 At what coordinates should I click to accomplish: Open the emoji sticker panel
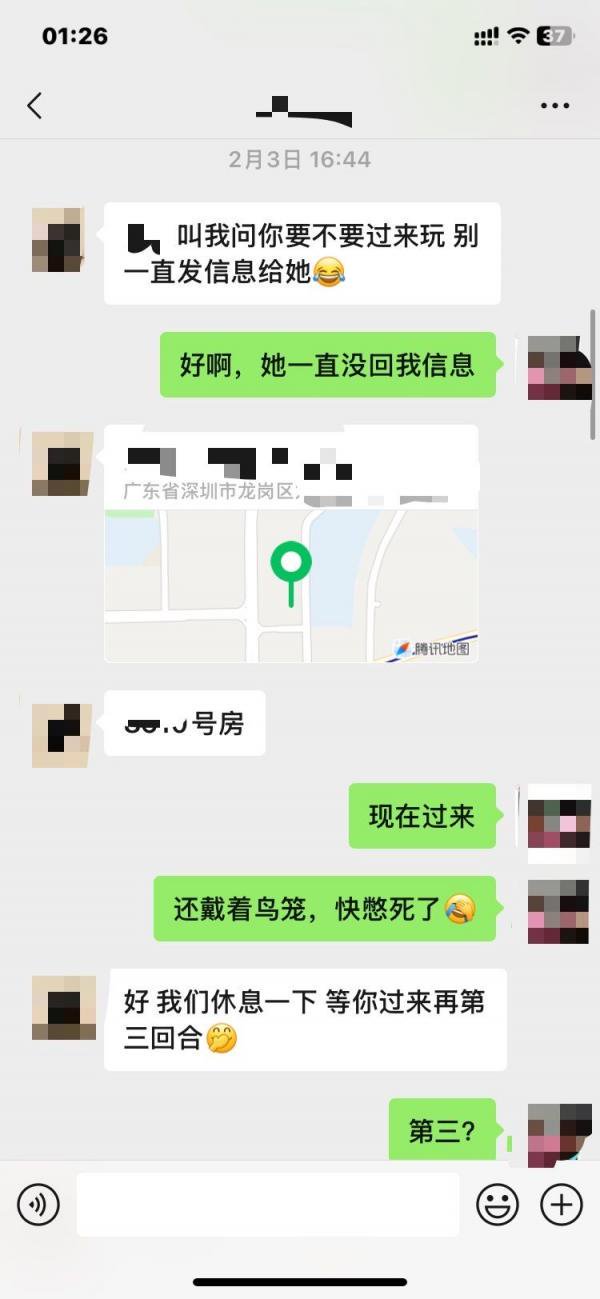[x=496, y=1205]
